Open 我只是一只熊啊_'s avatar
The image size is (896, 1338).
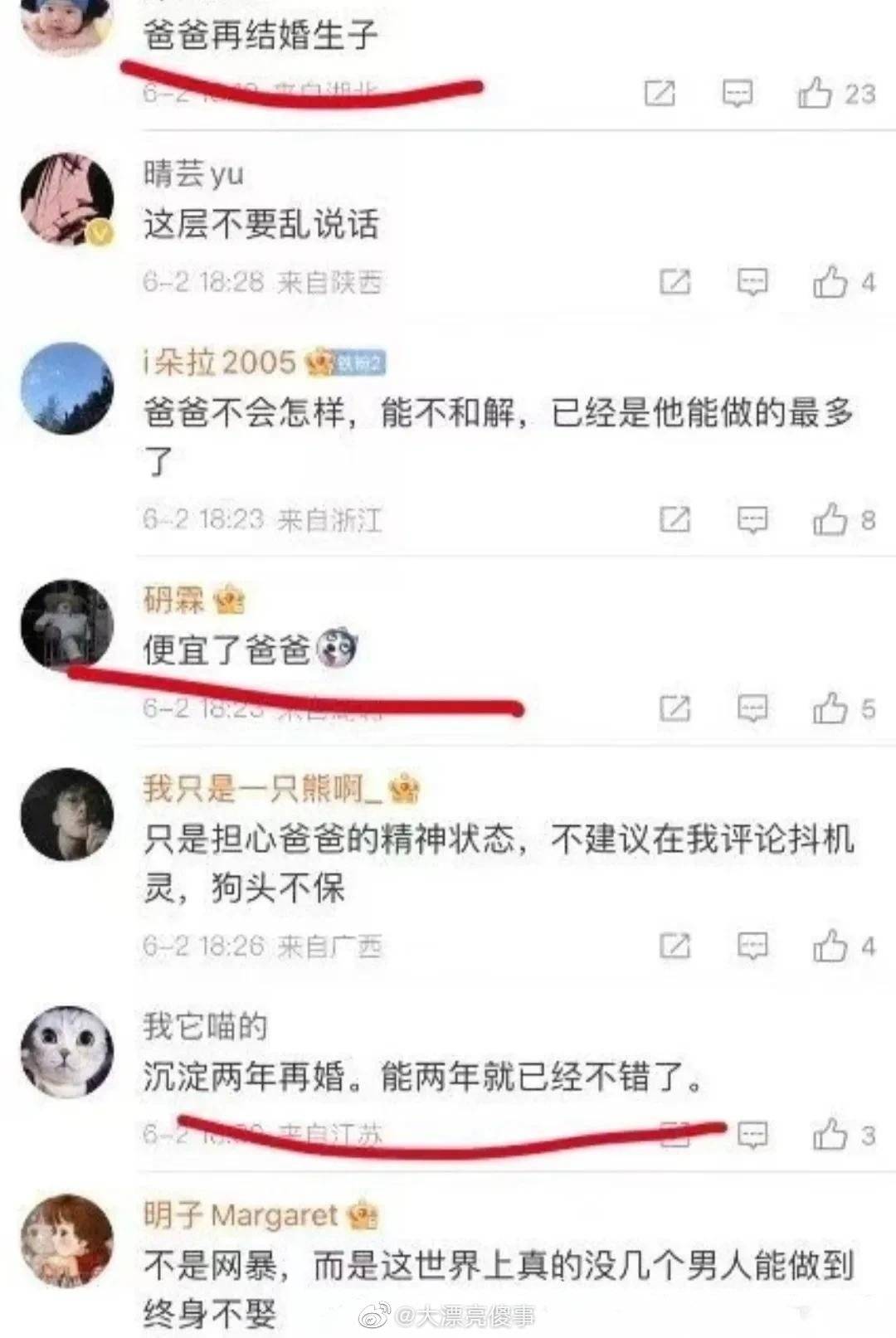[66, 814]
